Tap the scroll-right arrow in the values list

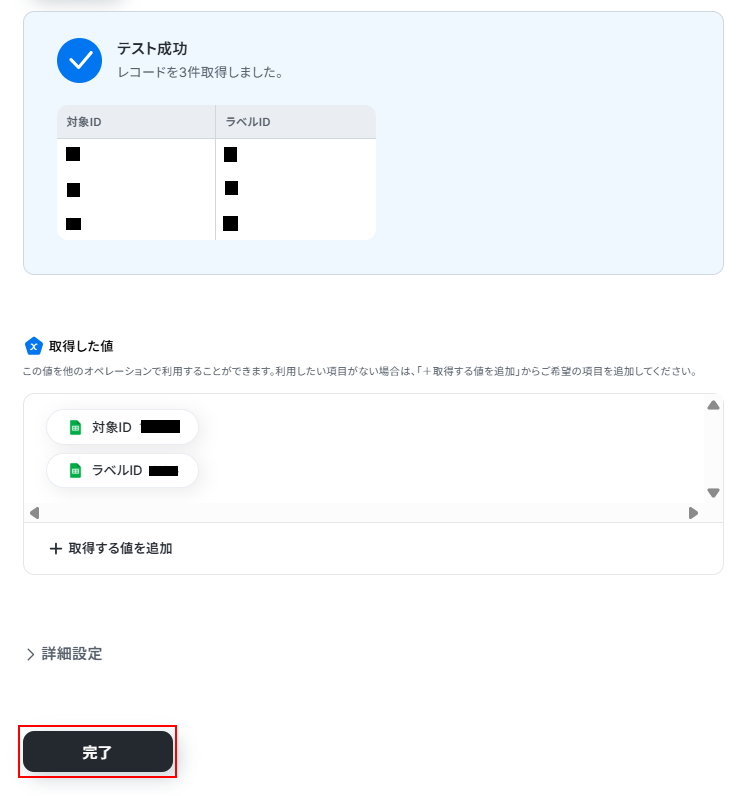693,513
